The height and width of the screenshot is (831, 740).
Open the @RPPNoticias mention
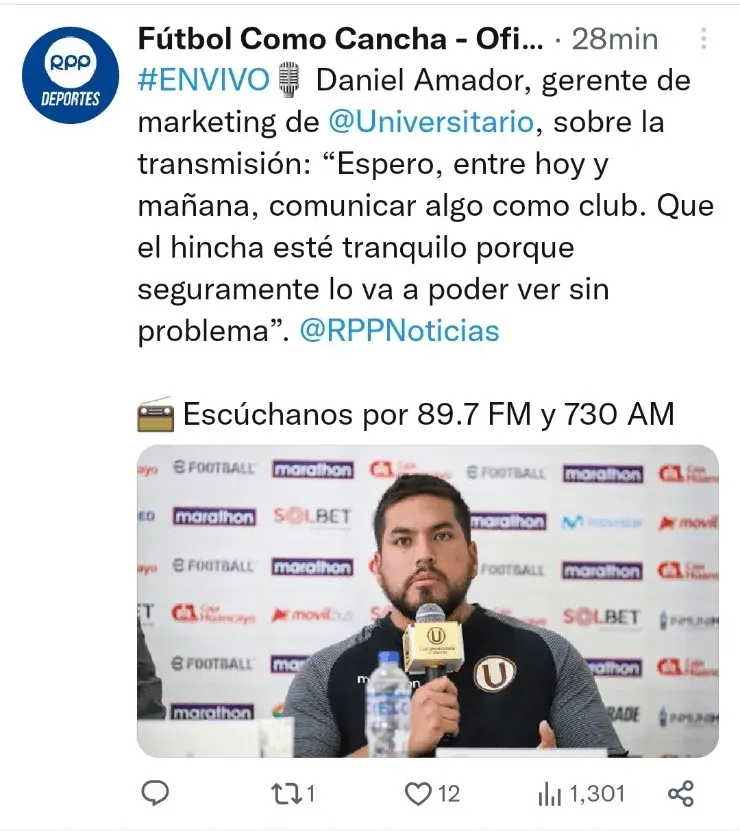[x=399, y=330]
